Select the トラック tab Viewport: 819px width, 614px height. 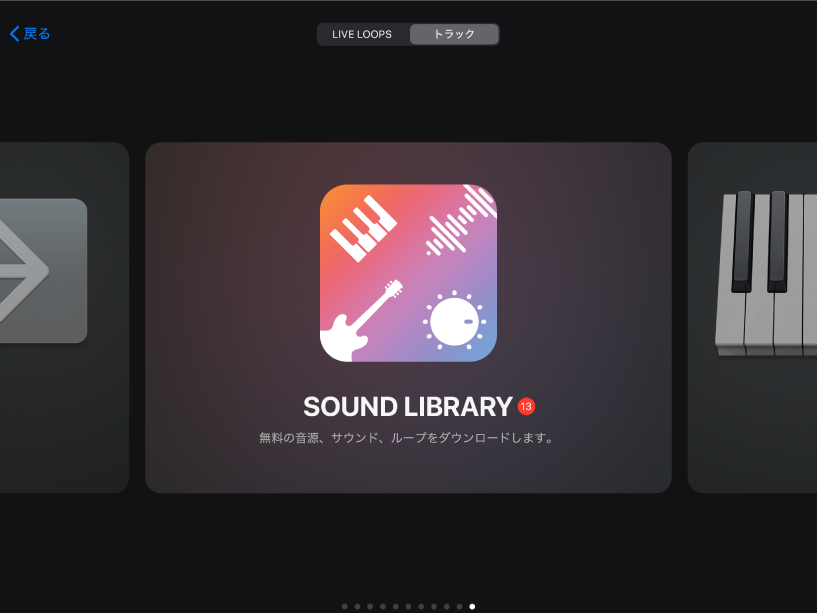point(453,34)
